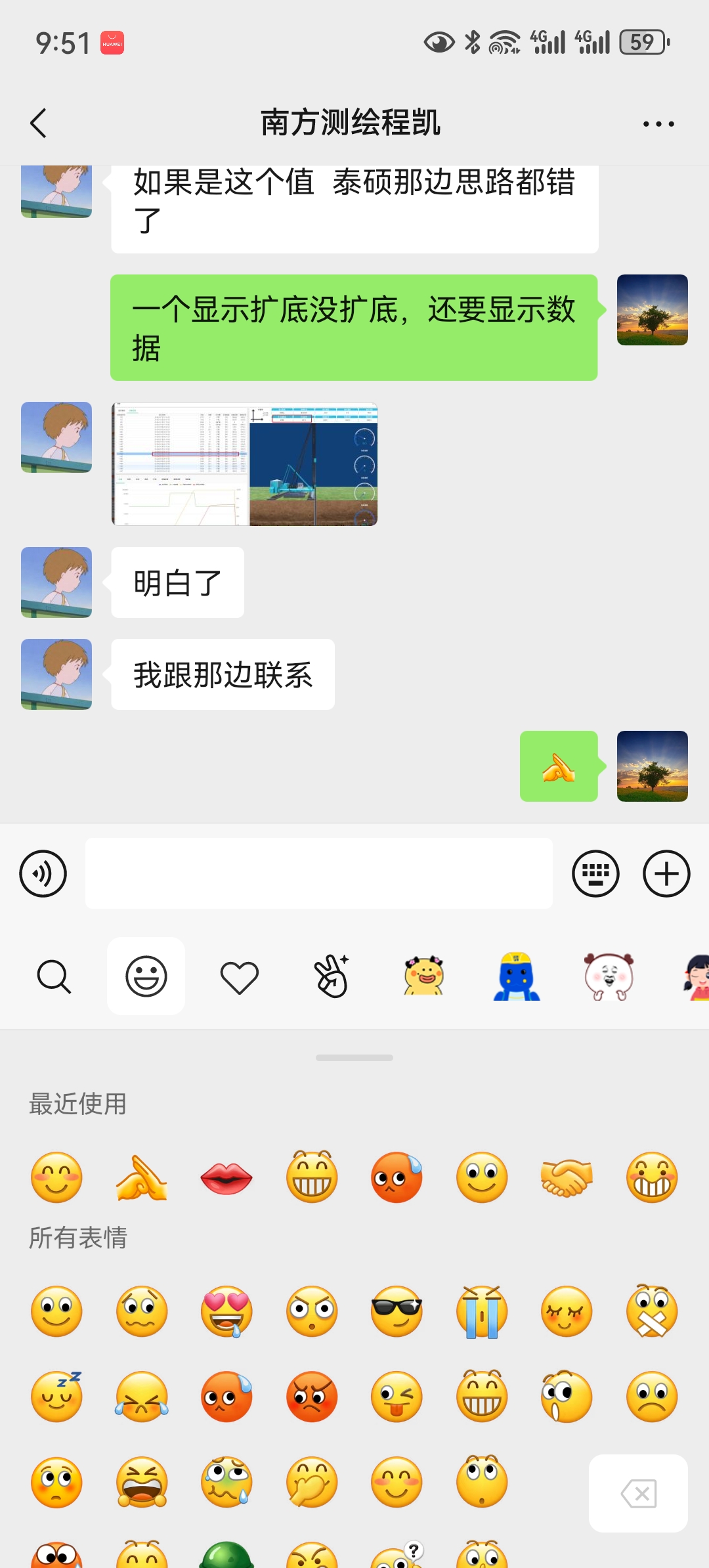Switch to the keyboard input
This screenshot has width=709, height=1568.
coord(595,874)
